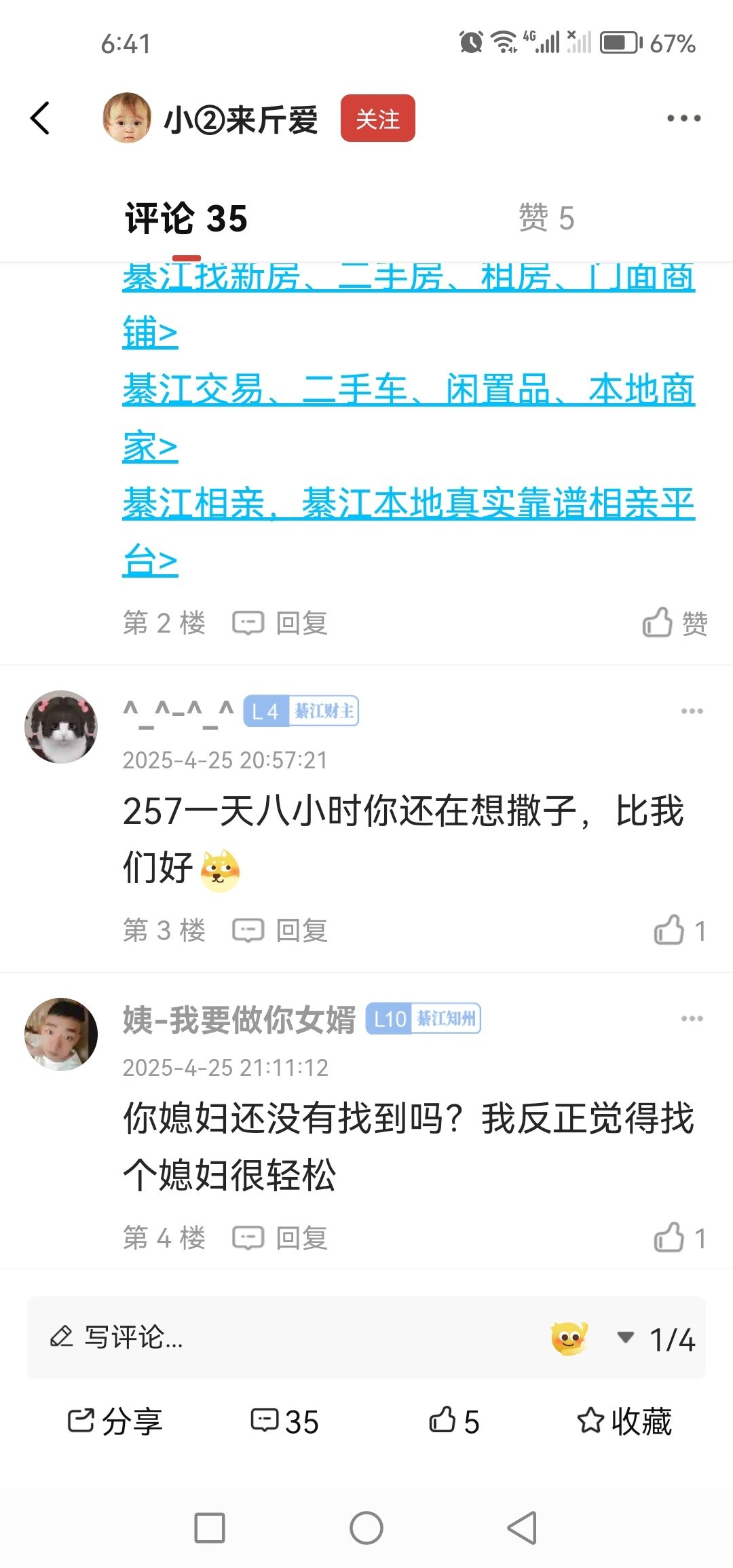Reply to the 第 2 楼 comment
Screen dimensions: 733x1568
(x=281, y=622)
